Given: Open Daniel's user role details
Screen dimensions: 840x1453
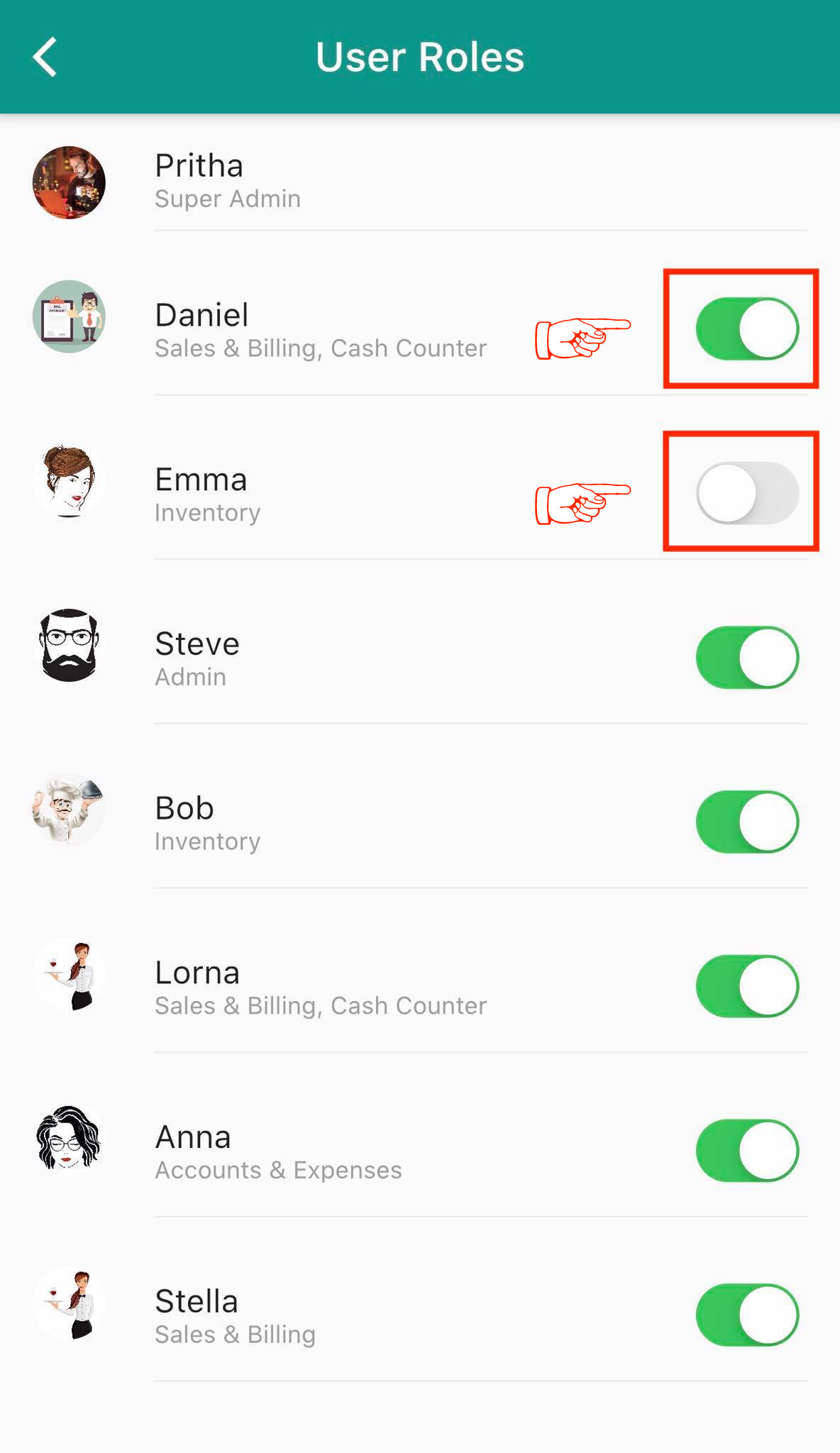Looking at the screenshot, I should 319,330.
